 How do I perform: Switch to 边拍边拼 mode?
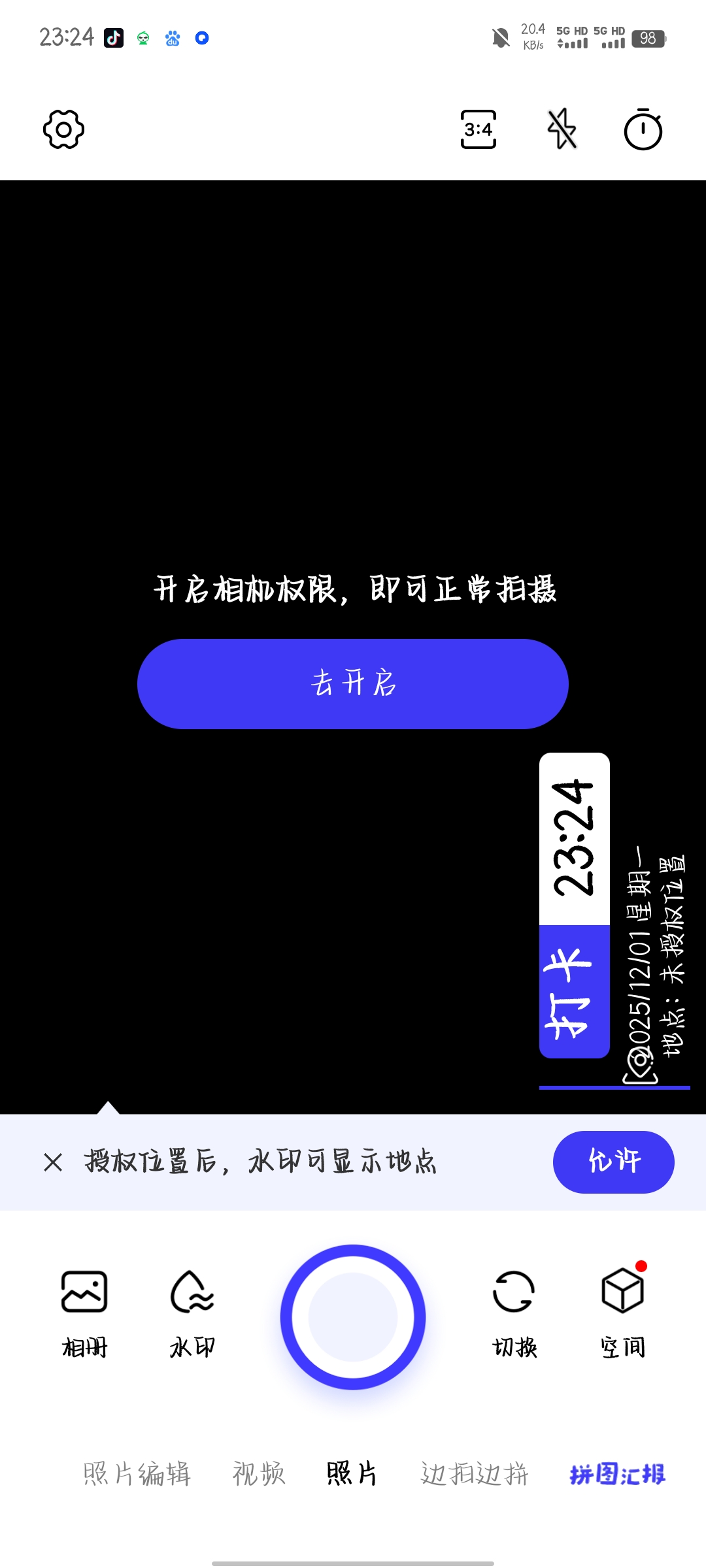[x=474, y=1474]
